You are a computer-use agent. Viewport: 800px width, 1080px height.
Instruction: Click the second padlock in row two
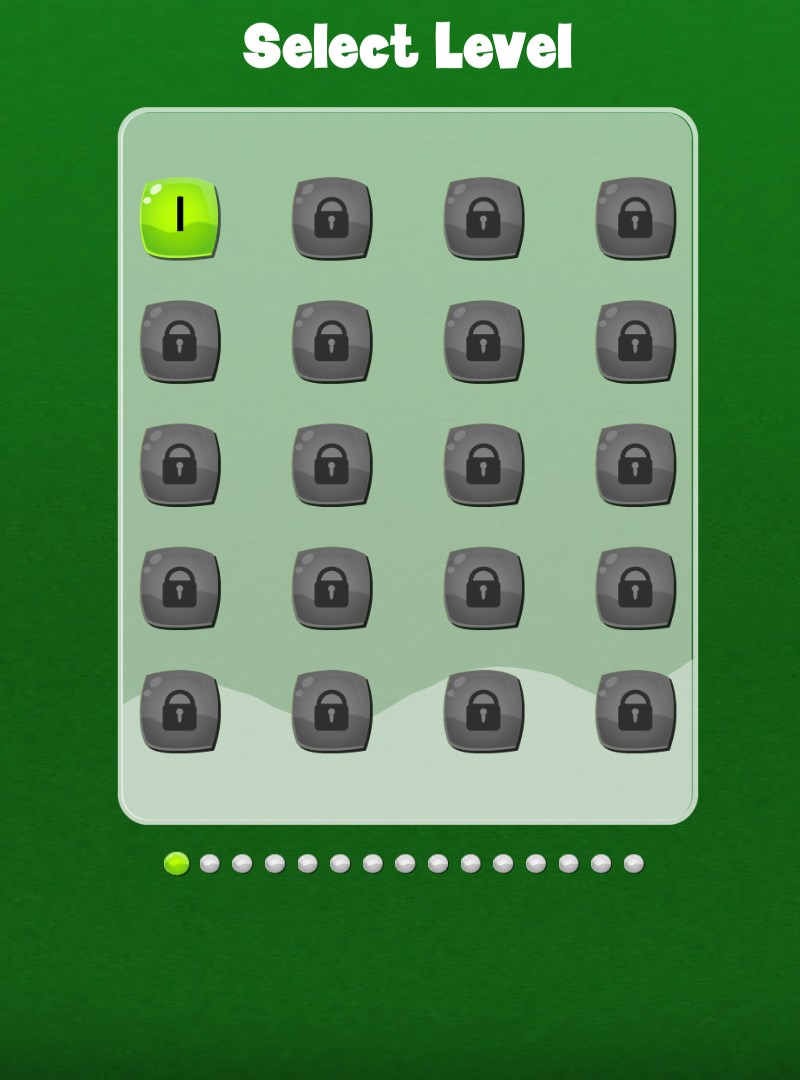pos(333,344)
